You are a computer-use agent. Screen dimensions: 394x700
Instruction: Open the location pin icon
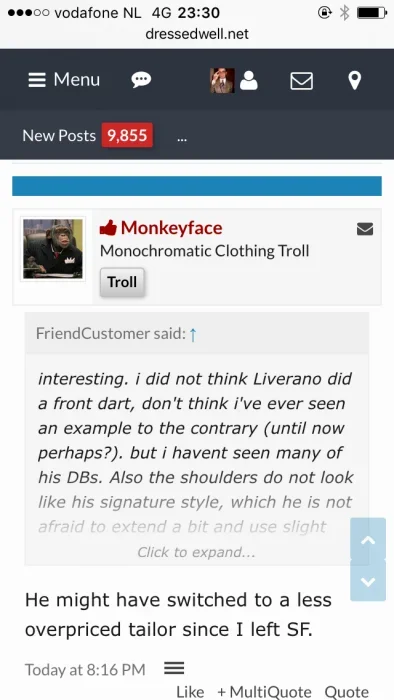click(354, 81)
